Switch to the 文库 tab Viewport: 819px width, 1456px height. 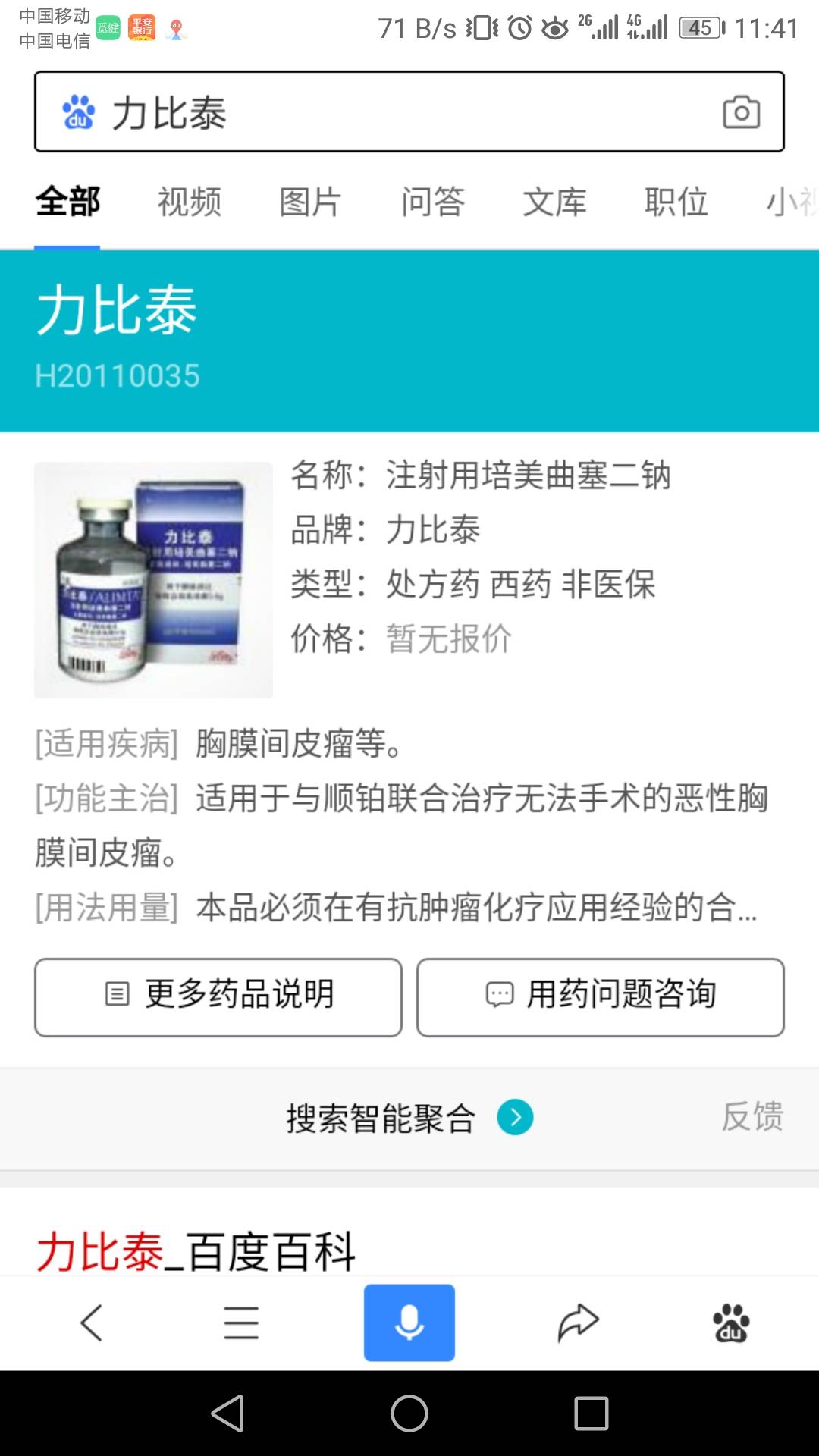tap(554, 202)
